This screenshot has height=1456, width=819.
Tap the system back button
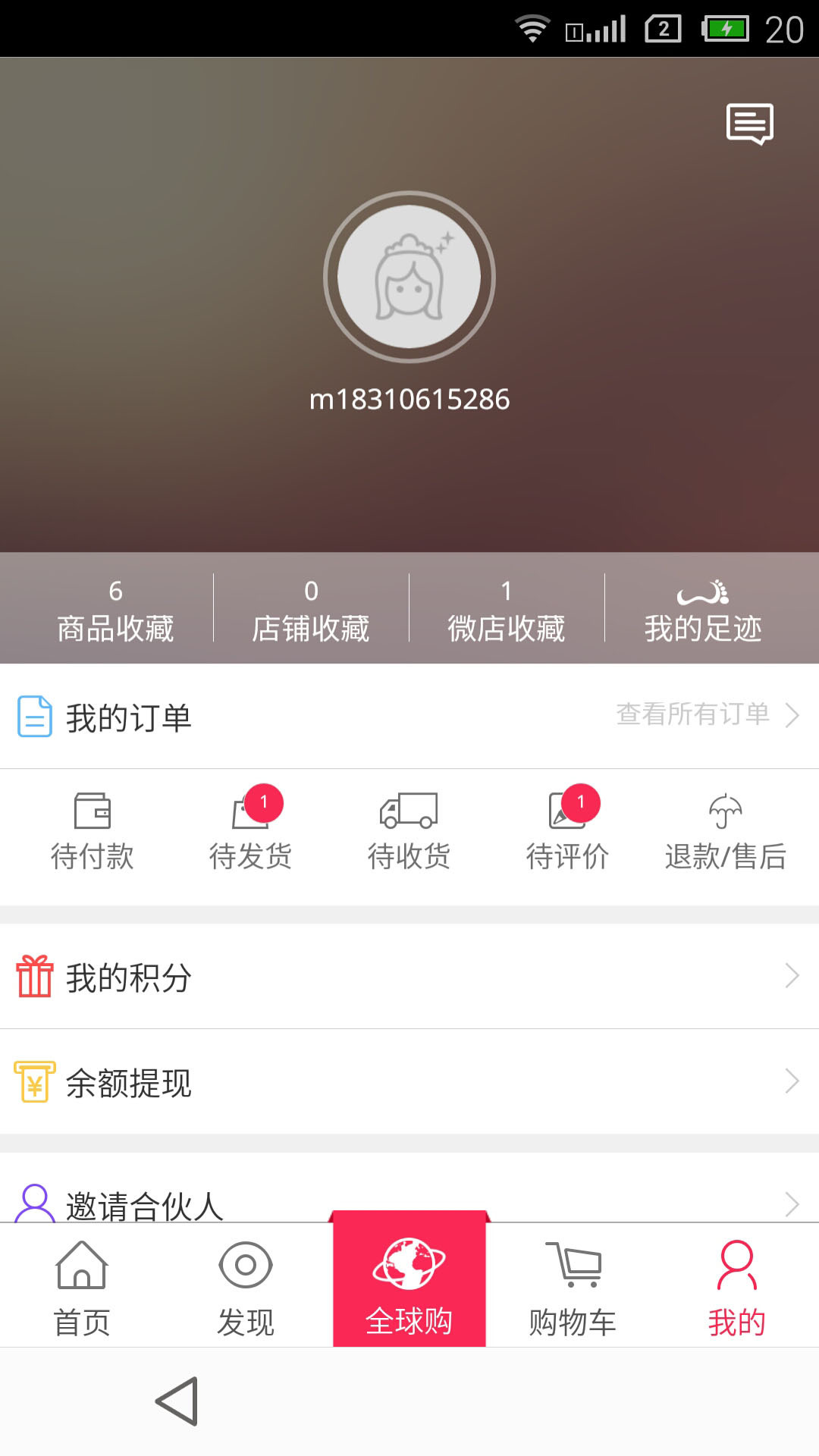pos(177,1401)
